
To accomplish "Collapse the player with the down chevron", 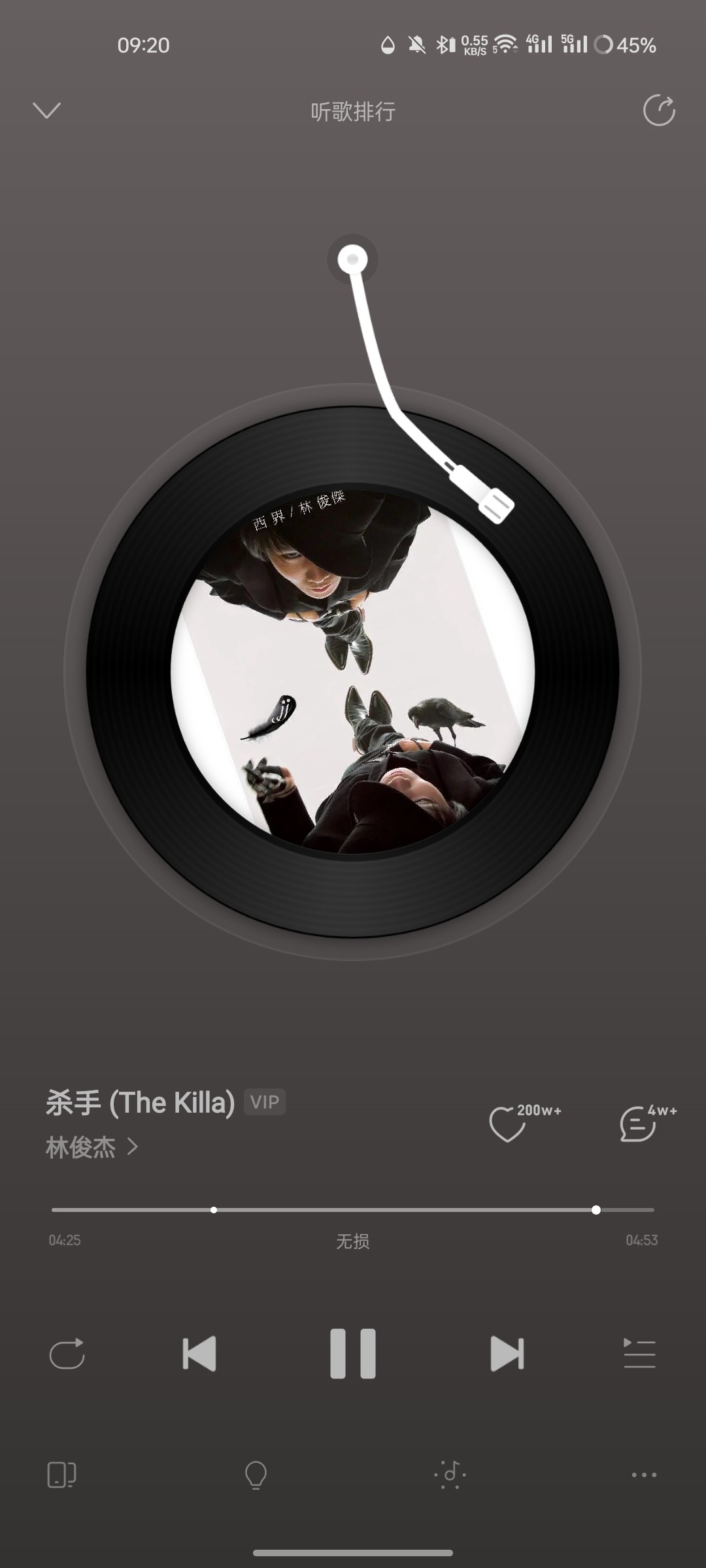I will pyautogui.click(x=46, y=110).
